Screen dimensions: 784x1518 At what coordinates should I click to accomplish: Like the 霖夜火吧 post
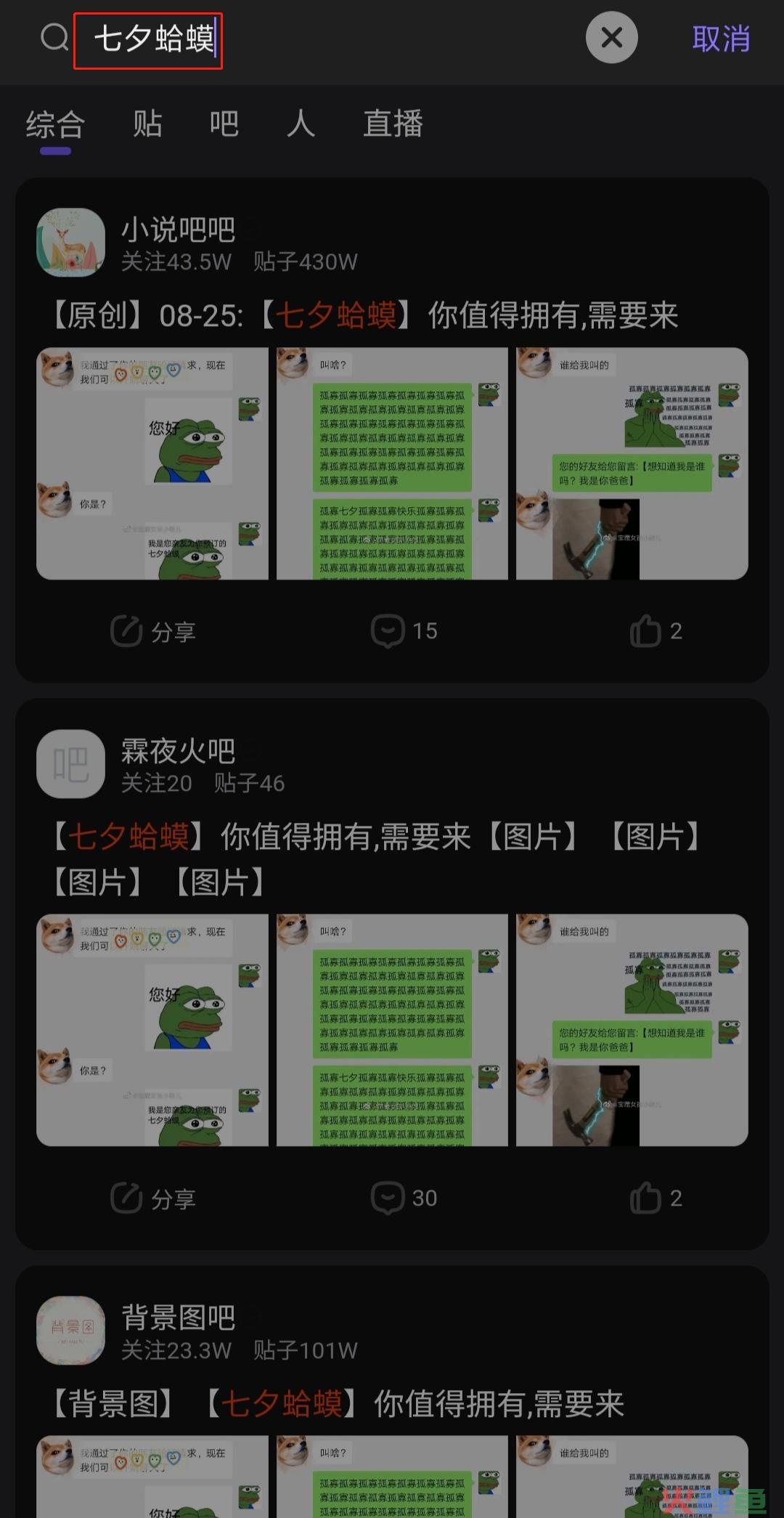coord(656,1198)
